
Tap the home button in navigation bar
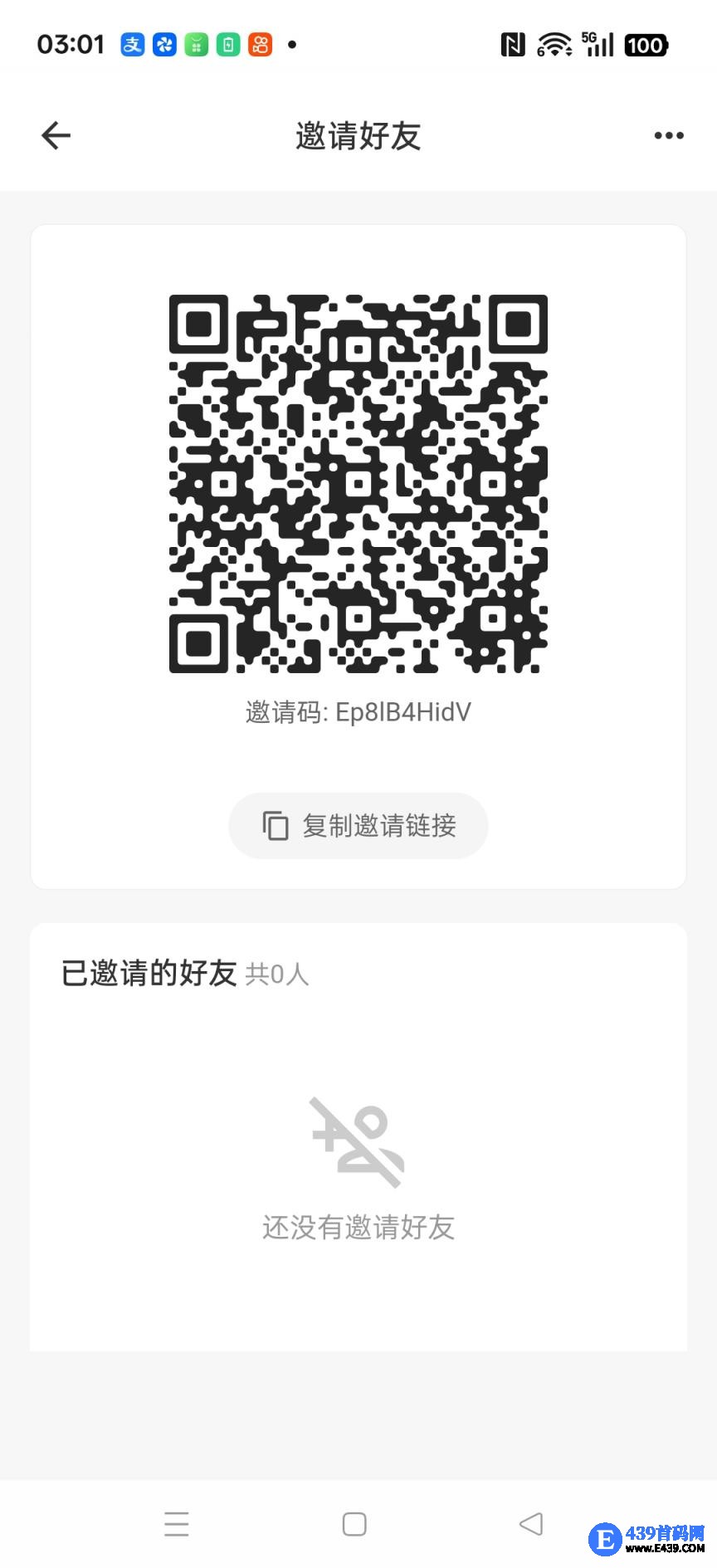[x=354, y=1524]
